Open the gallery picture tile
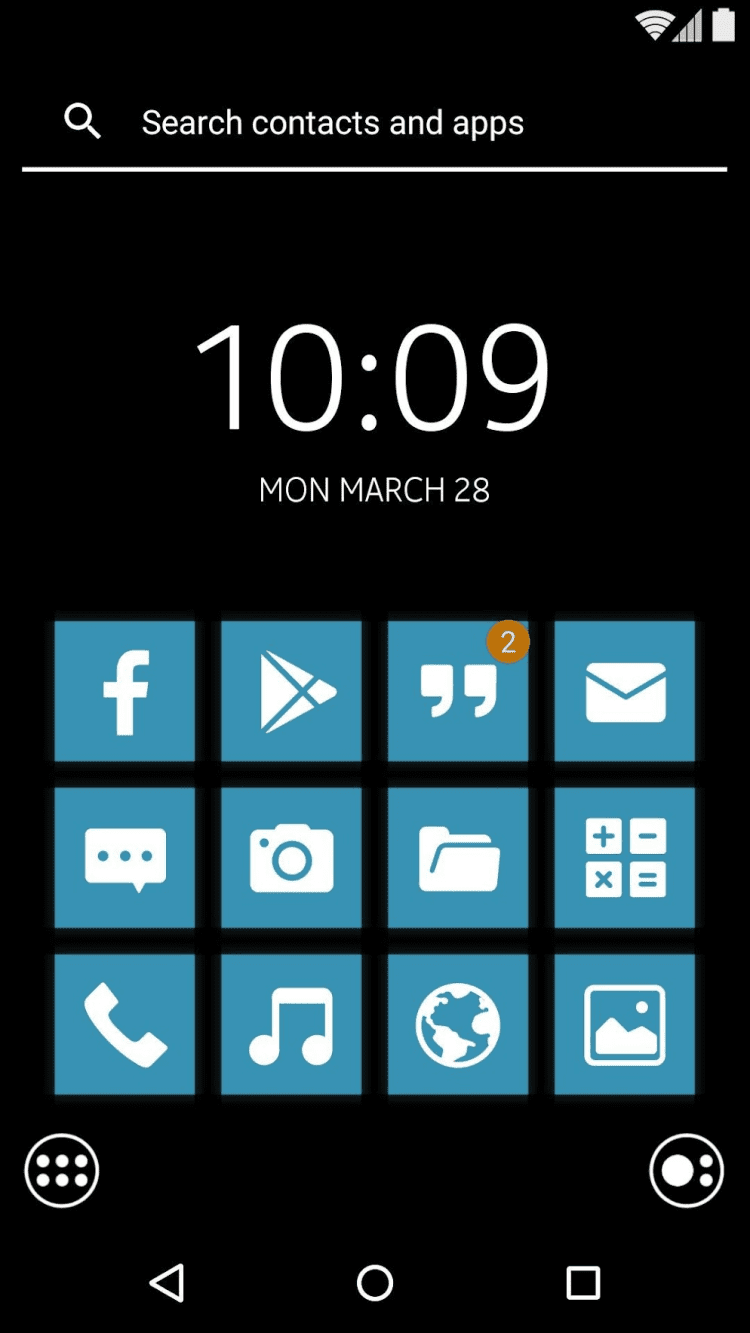The image size is (750, 1333). [x=625, y=1024]
